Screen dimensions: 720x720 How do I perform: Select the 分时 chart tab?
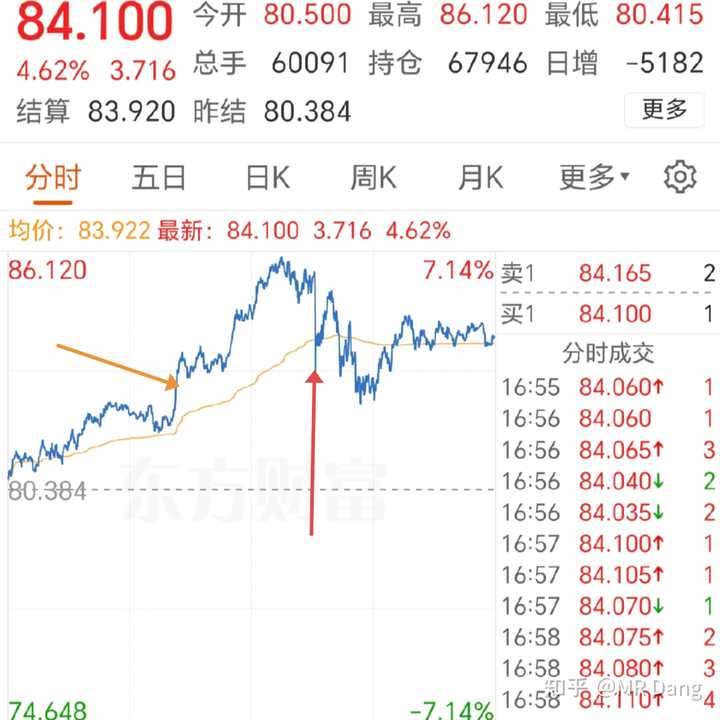point(53,179)
